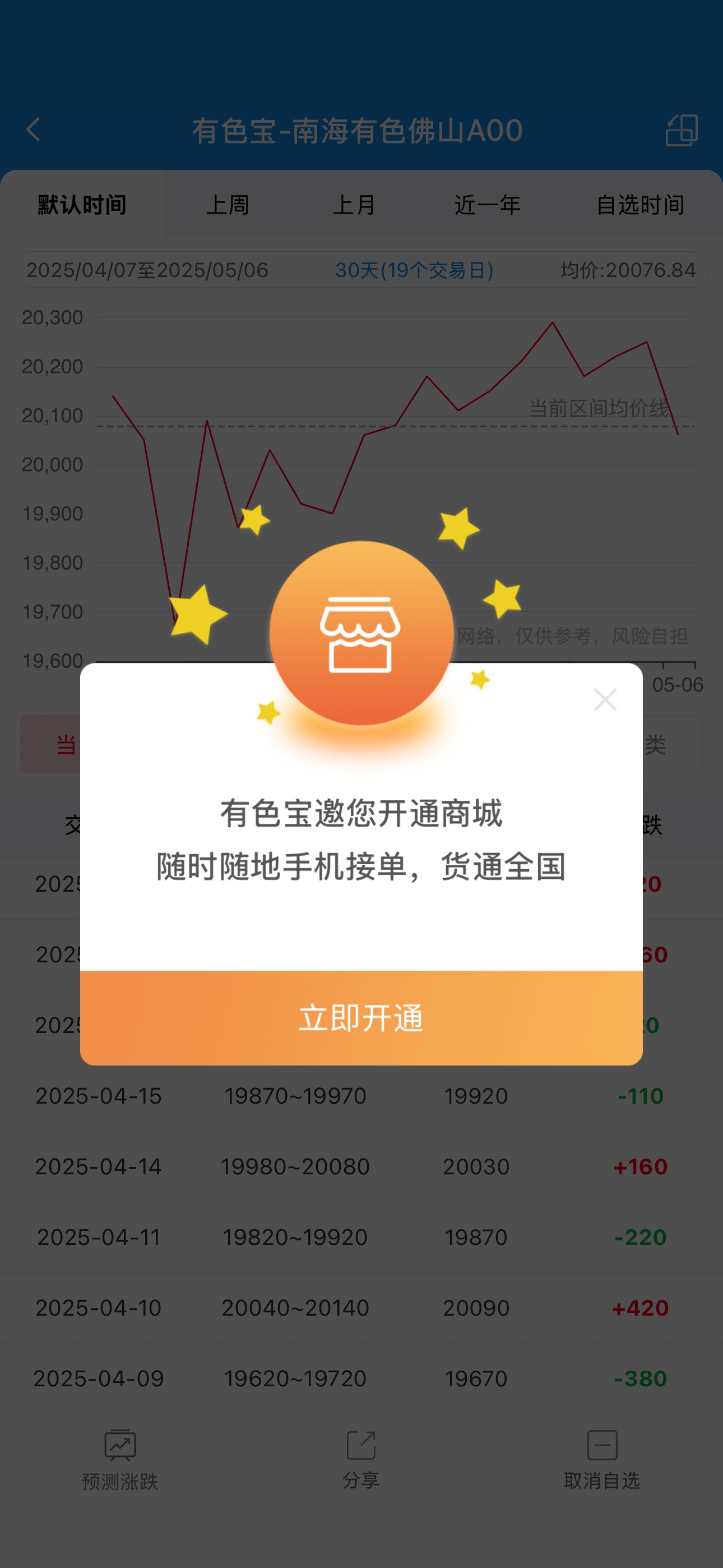The image size is (723, 1568).
Task: Open 预测涨跌 price forecast
Action: 120,1460
